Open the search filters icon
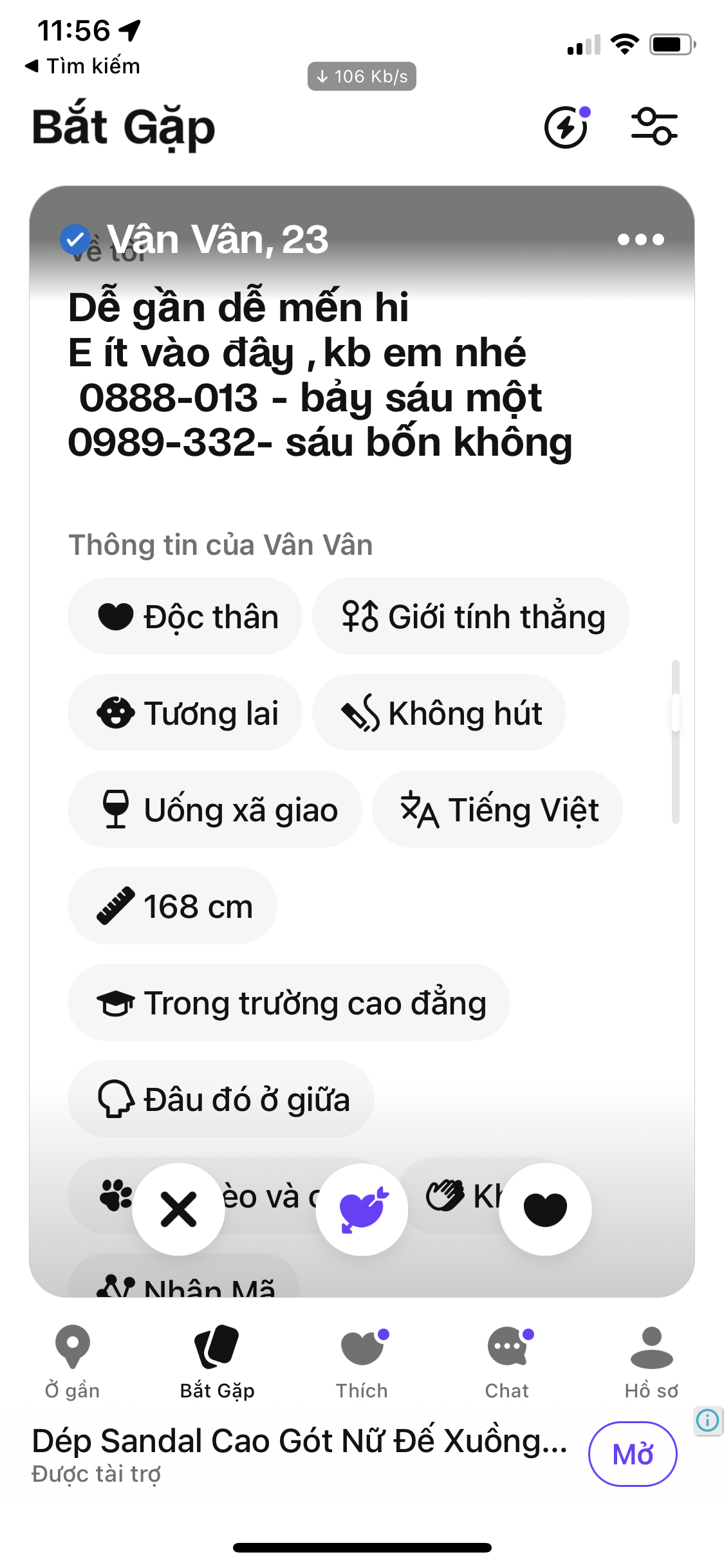This screenshot has width=724, height=1568. [x=654, y=126]
